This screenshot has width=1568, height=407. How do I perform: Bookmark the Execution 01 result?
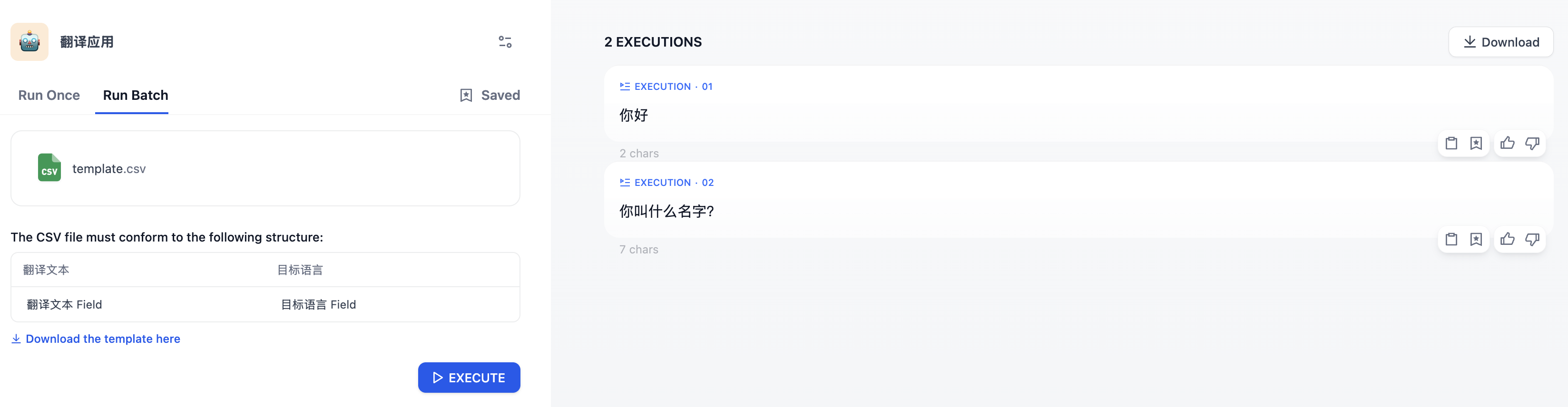click(x=1476, y=144)
